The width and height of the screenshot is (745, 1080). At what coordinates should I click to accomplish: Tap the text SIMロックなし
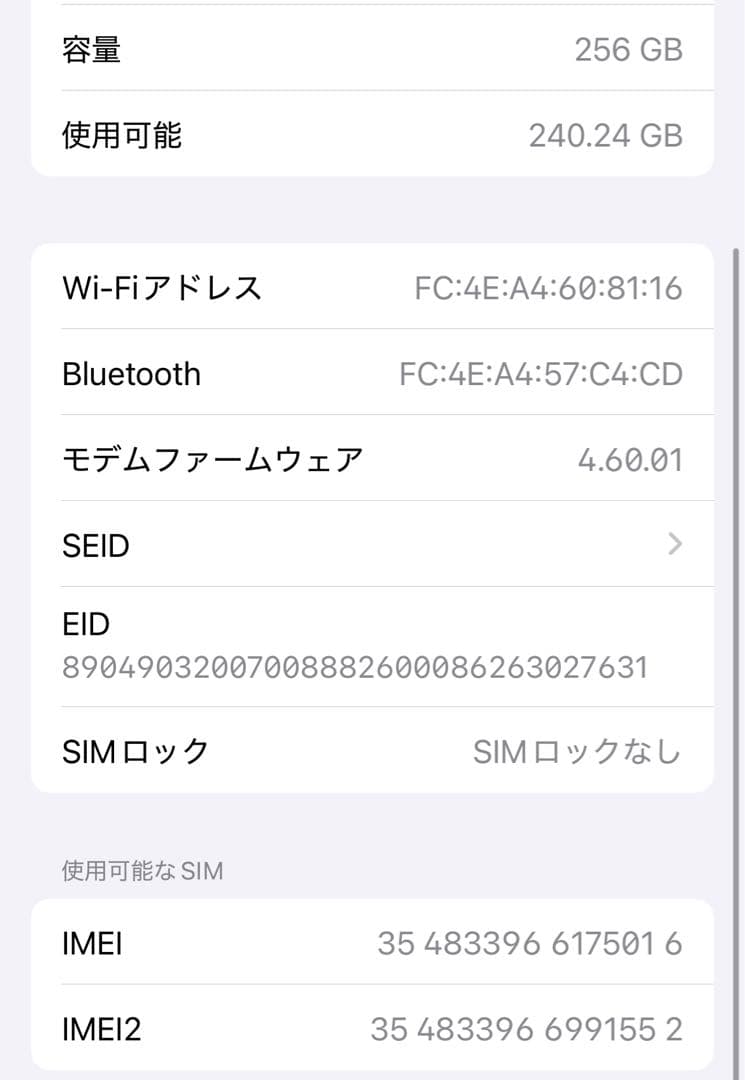click(577, 751)
